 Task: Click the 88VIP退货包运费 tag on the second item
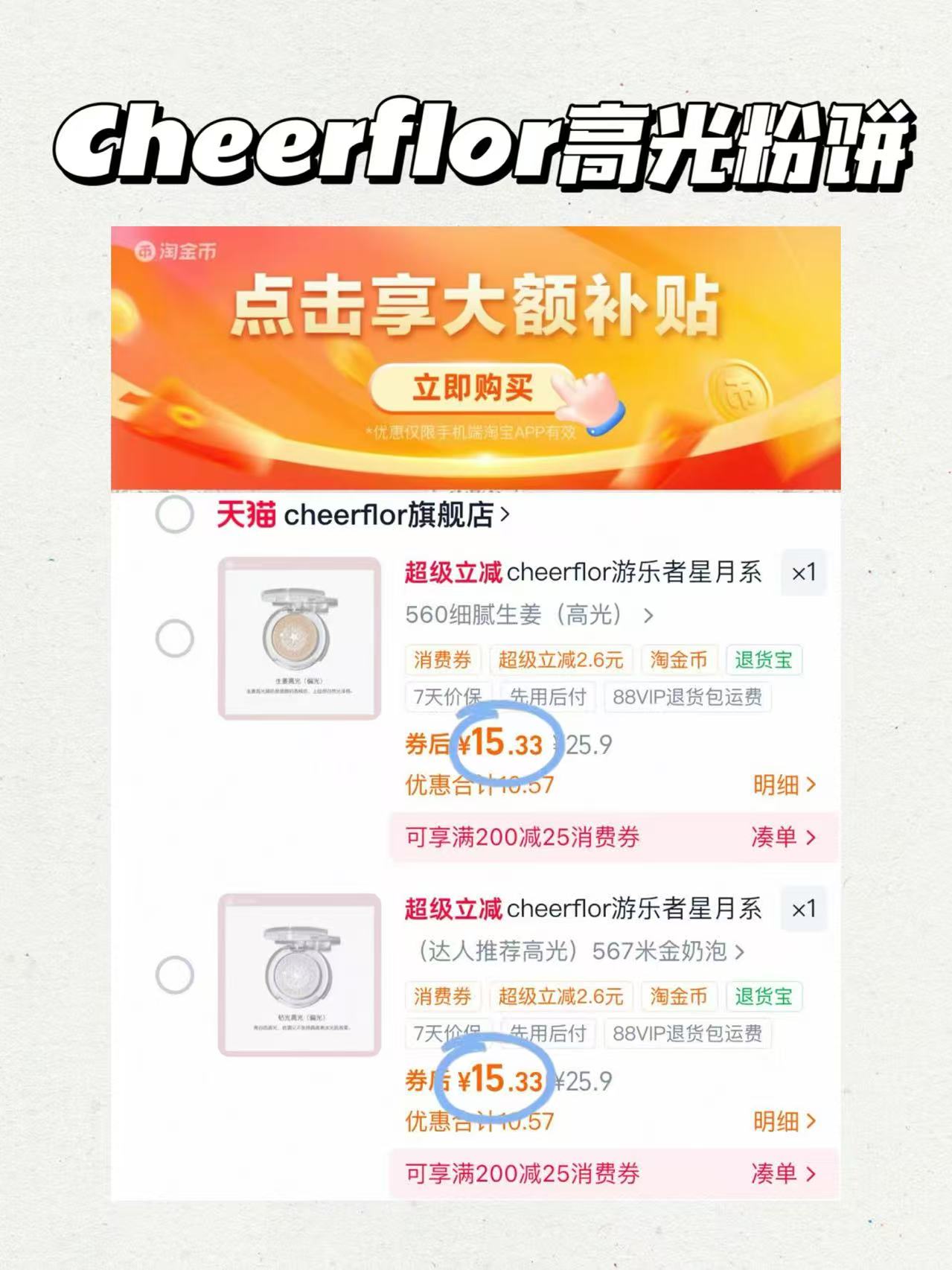coord(688,1034)
